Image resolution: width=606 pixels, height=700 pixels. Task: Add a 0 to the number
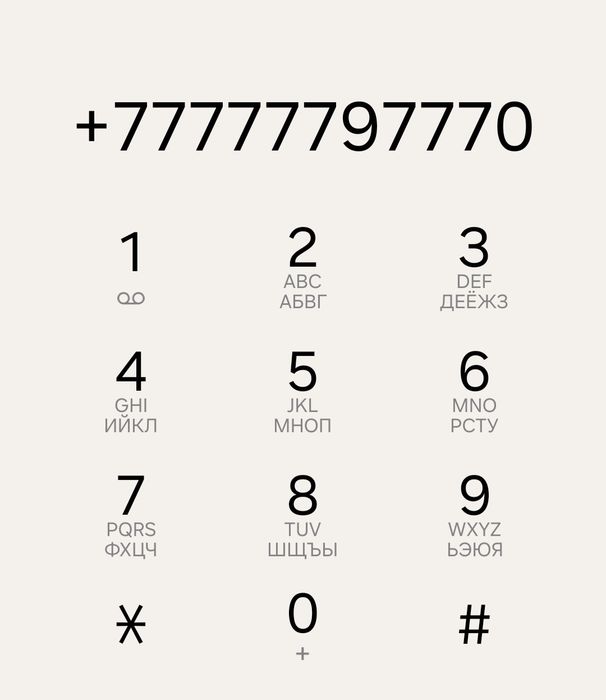click(303, 624)
